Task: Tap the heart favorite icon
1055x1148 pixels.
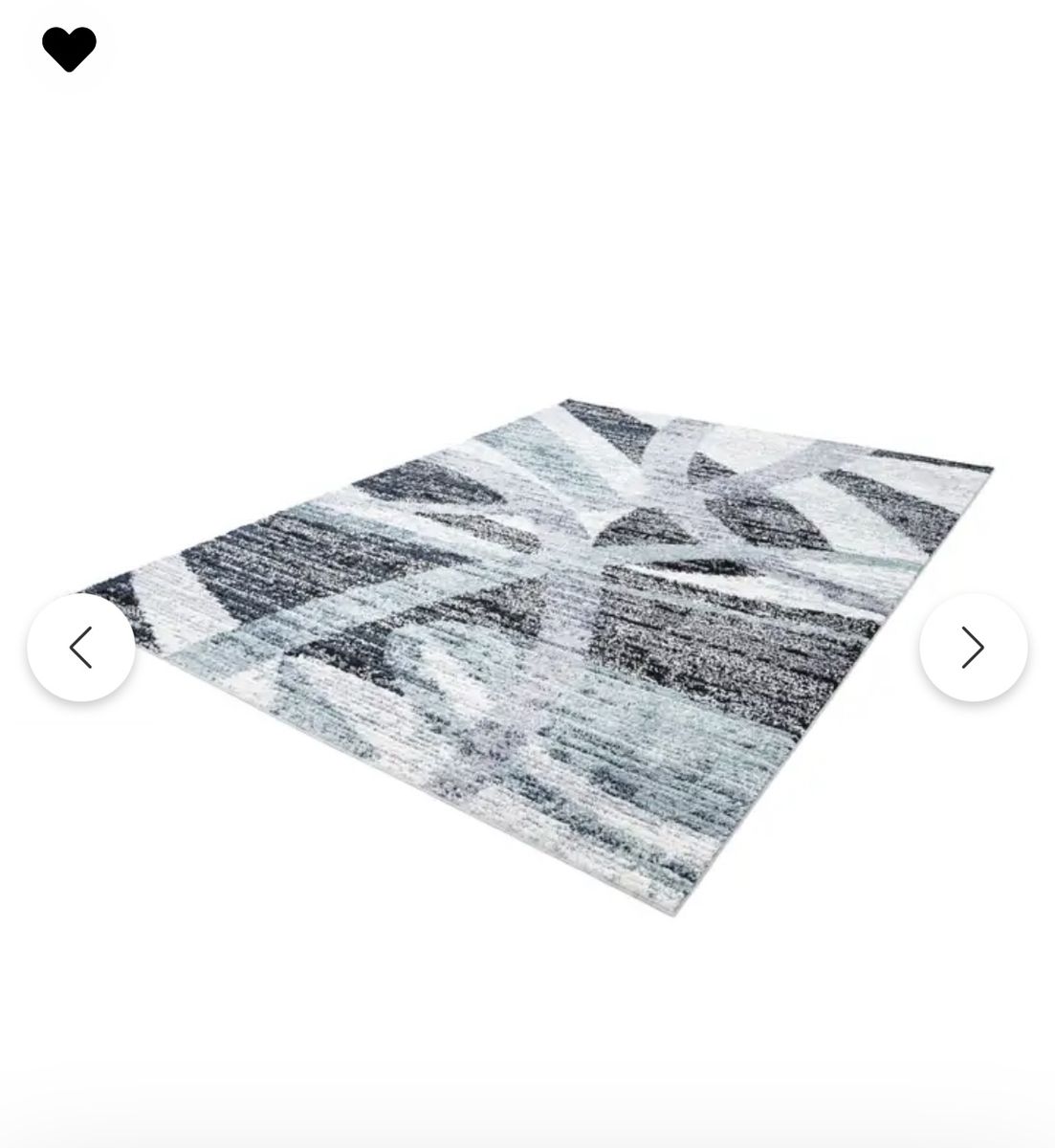Action: coord(69,49)
